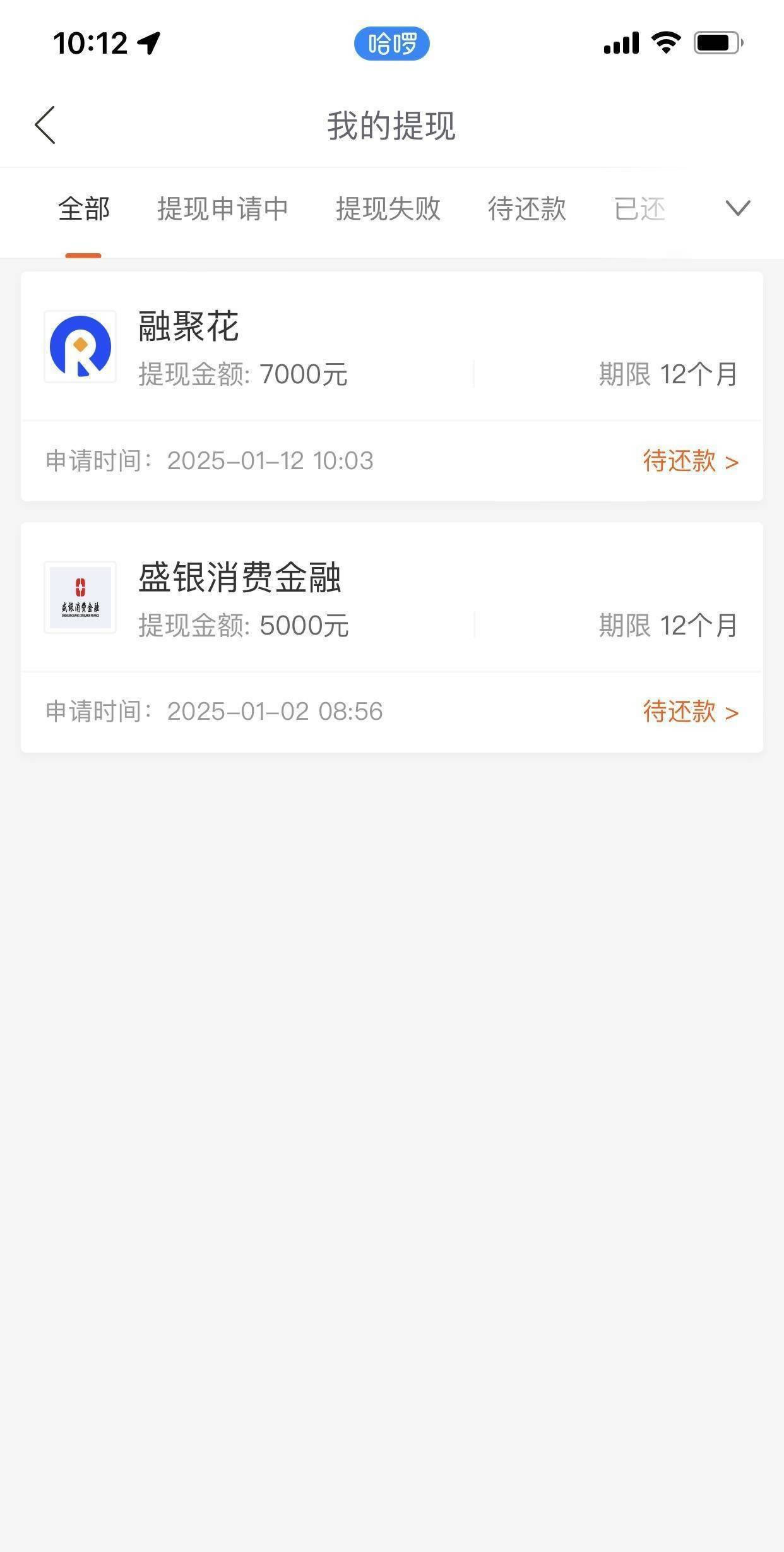Tap 待还款 link on 融聚花 record
Screen dimensions: 784x1552
pyautogui.click(x=691, y=461)
